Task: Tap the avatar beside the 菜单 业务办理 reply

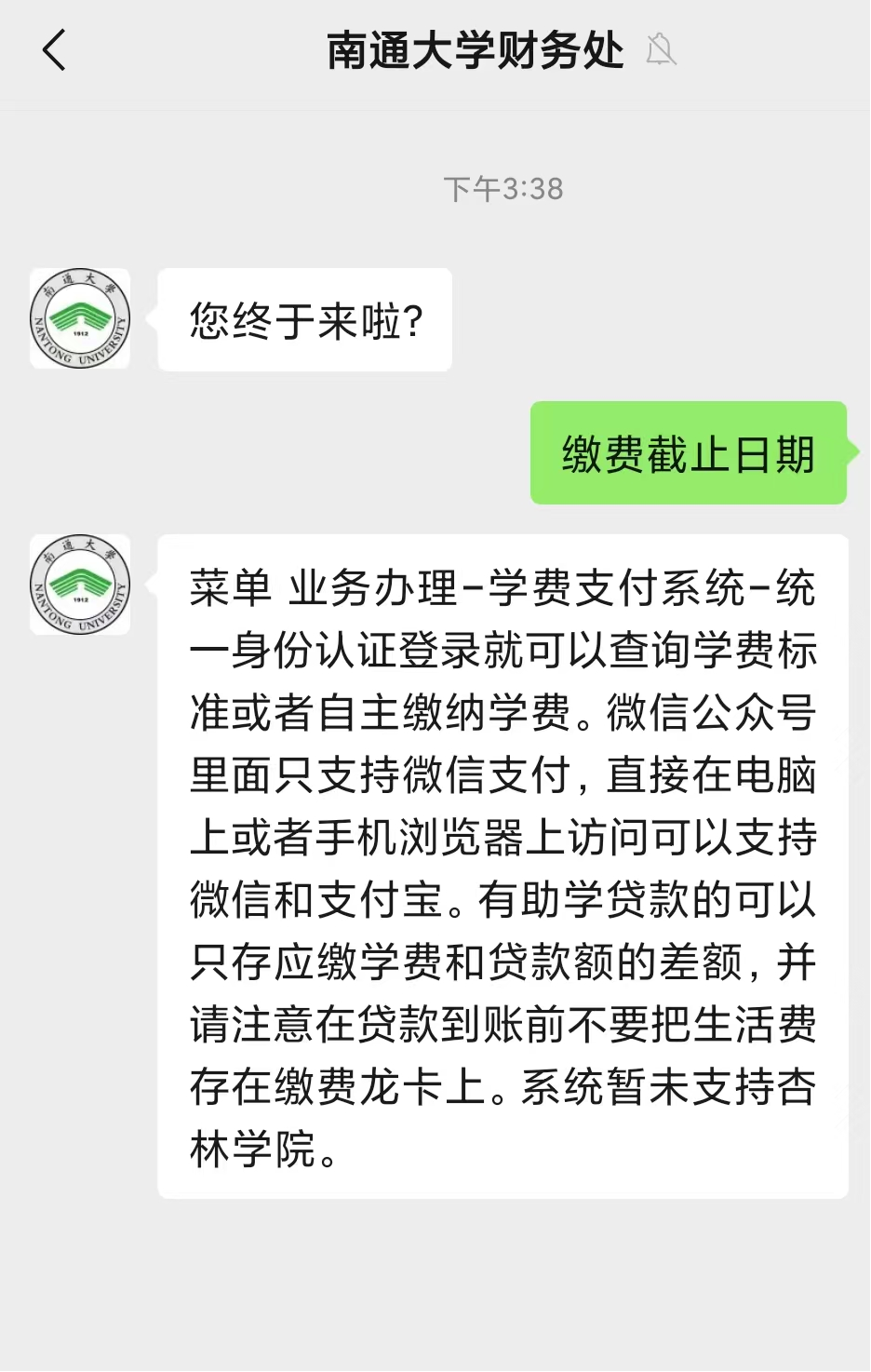Action: tap(80, 585)
